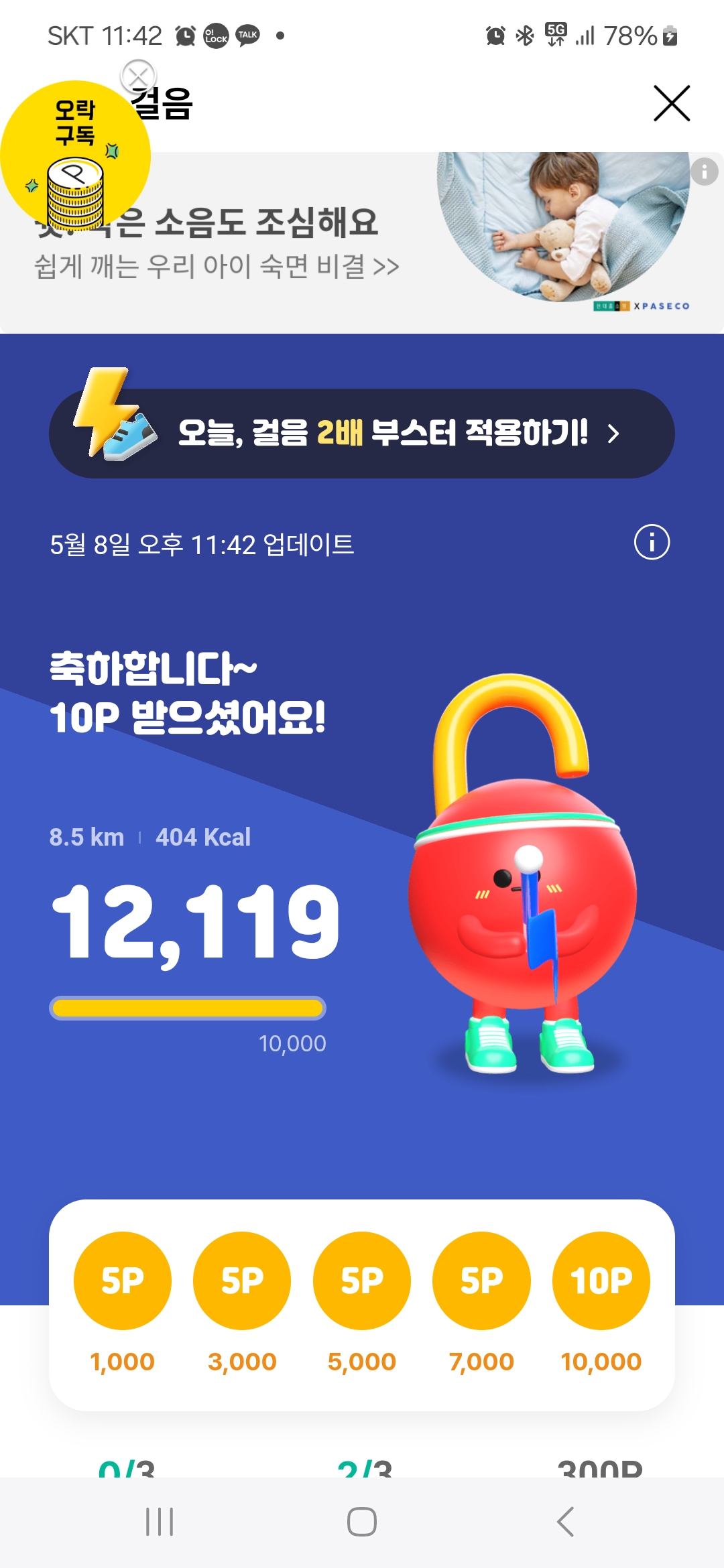Claim the 5P reward for 1,000 steps

(x=123, y=1281)
